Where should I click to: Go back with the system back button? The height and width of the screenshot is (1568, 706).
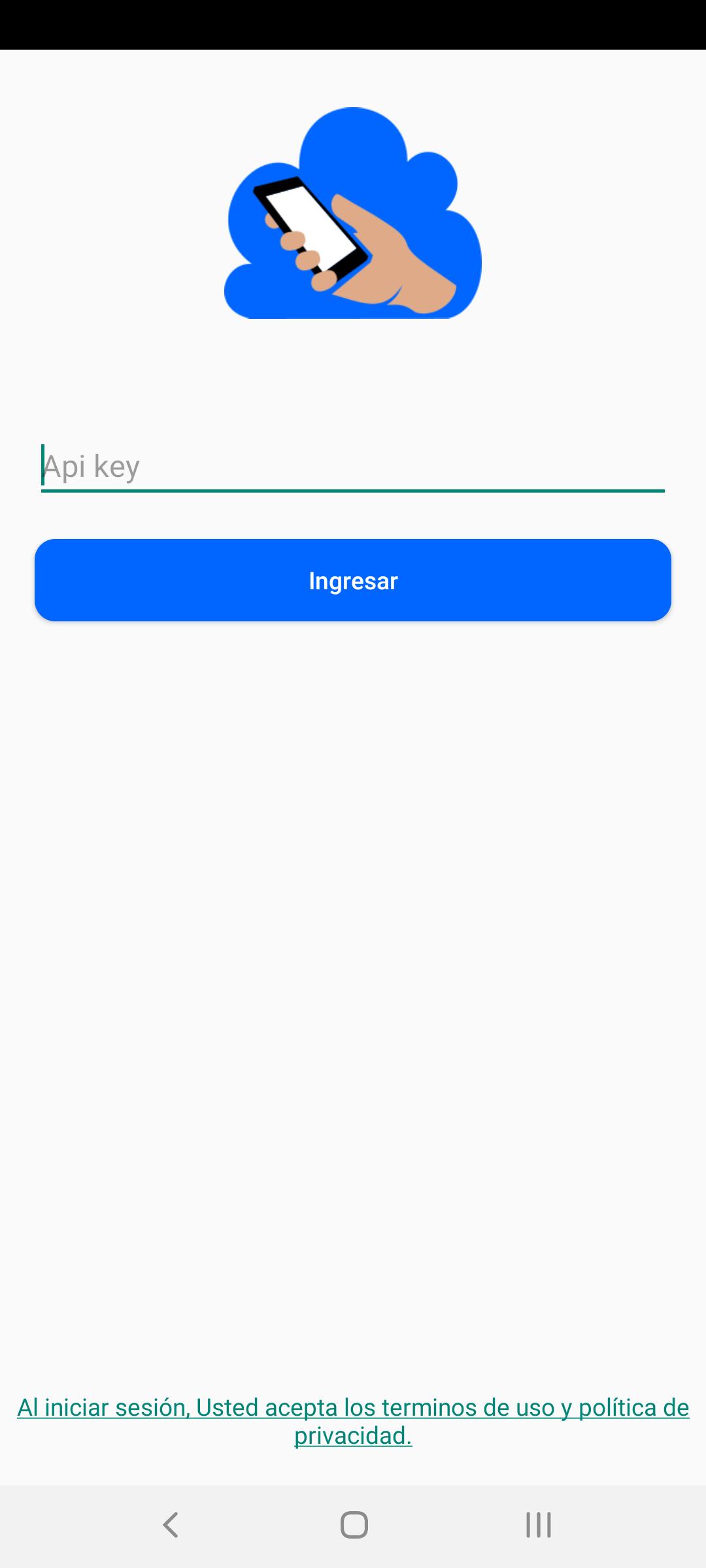pyautogui.click(x=170, y=1525)
